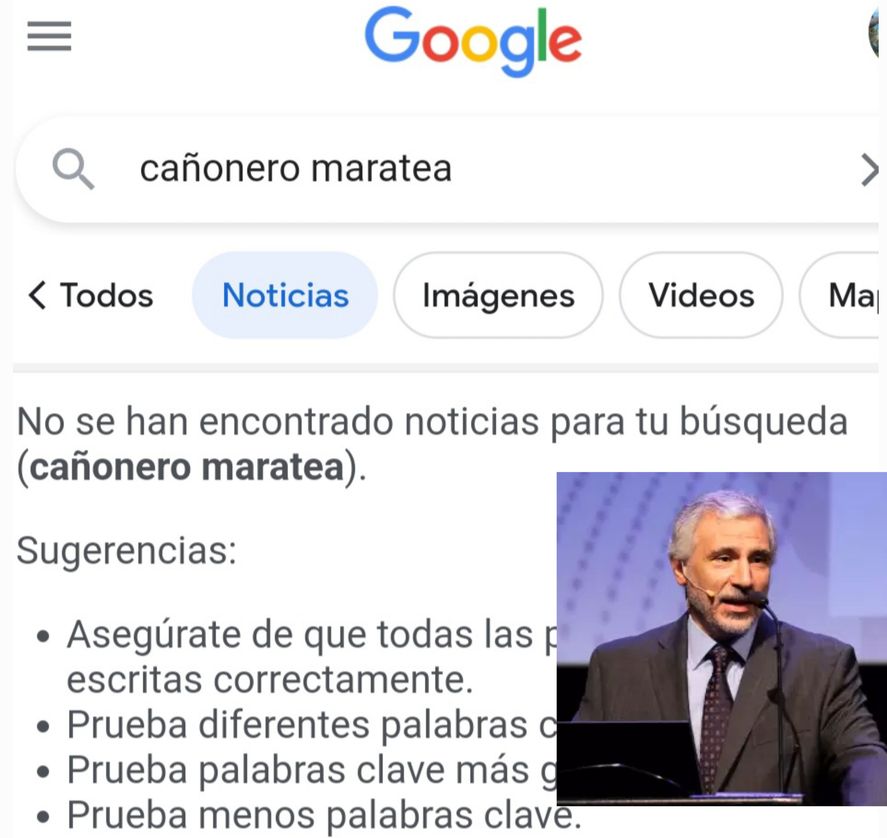Select the Noticias tab
Screen dimensions: 887x838
tap(285, 296)
